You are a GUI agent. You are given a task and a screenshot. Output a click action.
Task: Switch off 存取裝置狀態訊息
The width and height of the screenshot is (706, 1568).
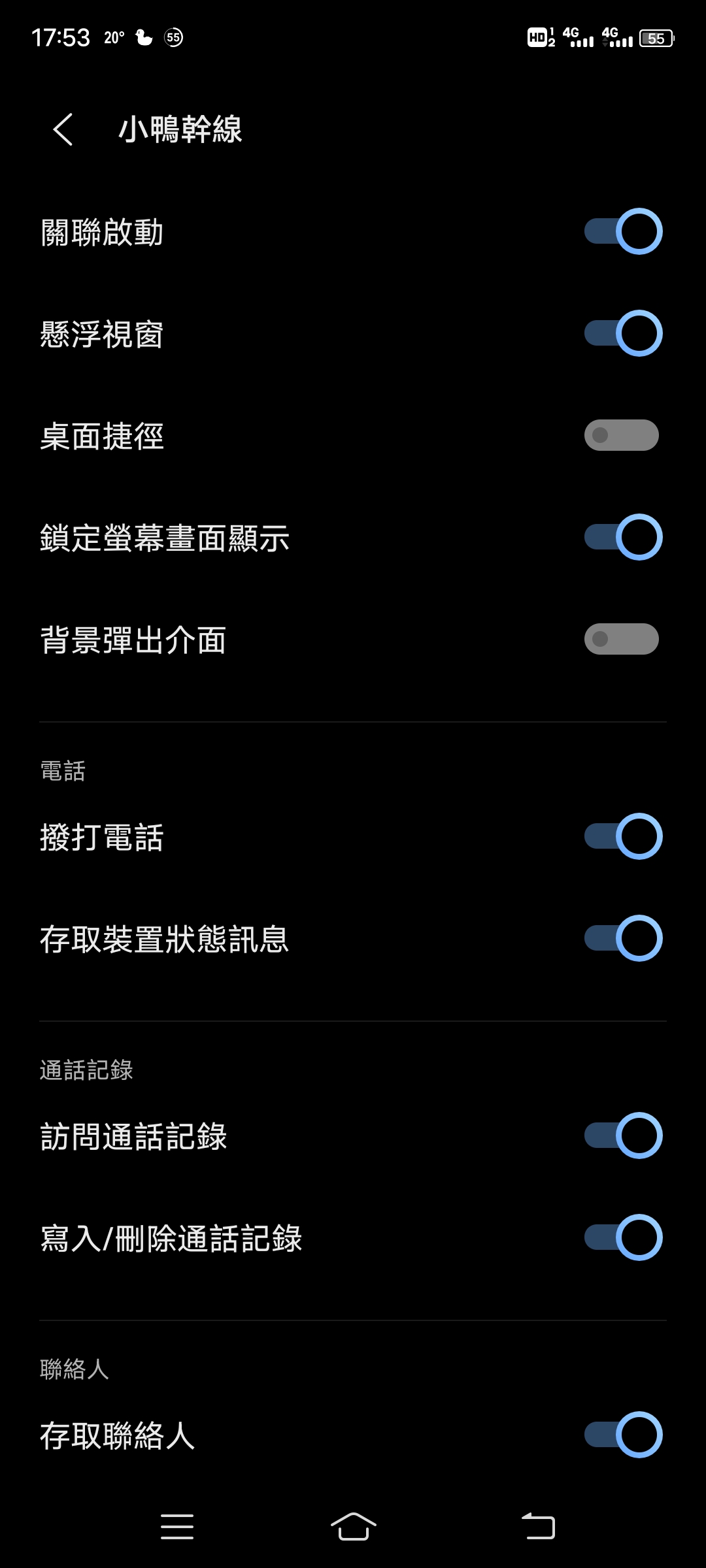(x=623, y=938)
